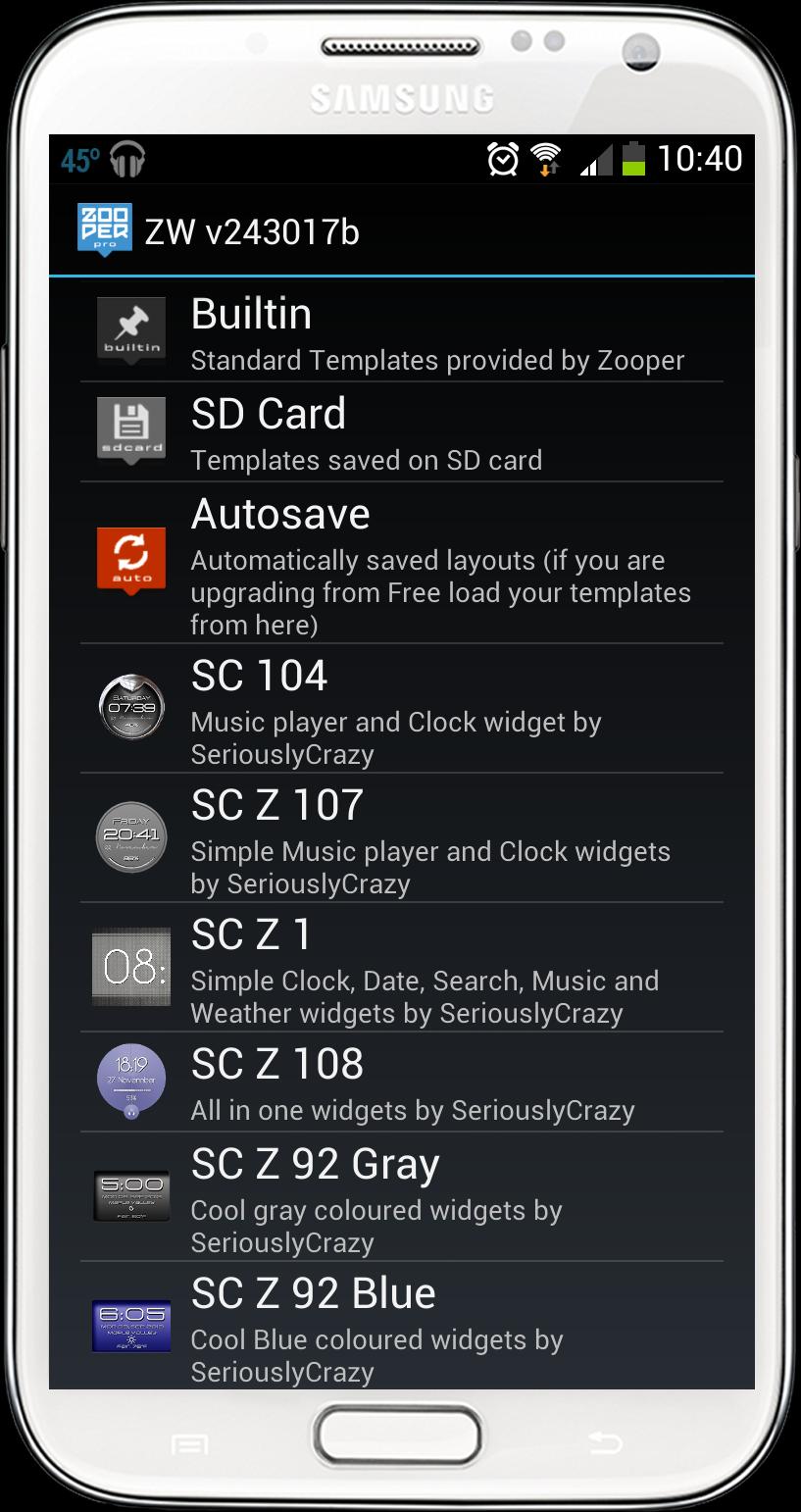Open Autosave layouts folder
This screenshot has width=801, height=1512.
tap(401, 564)
